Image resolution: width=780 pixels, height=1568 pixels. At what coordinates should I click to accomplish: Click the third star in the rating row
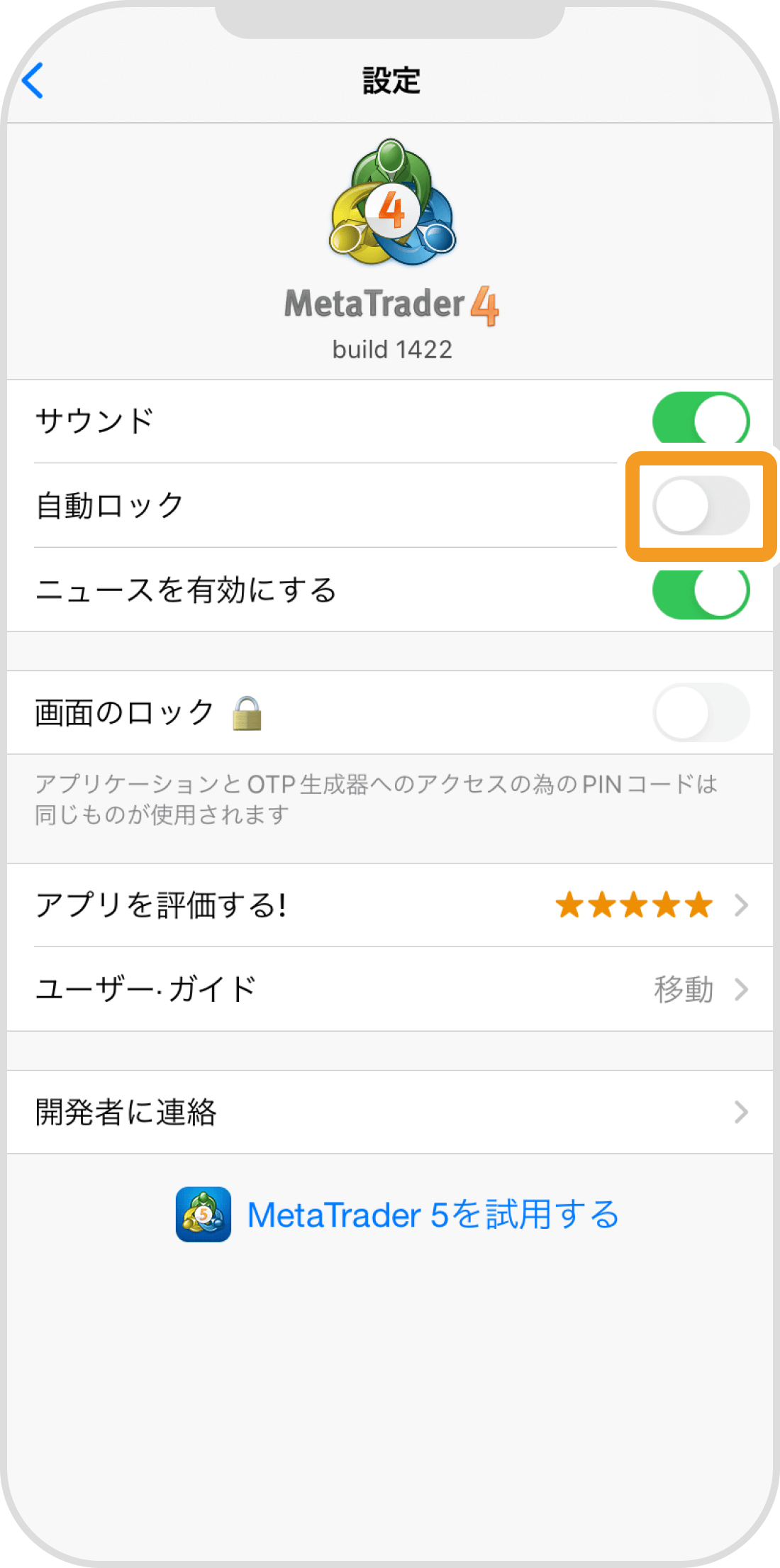635,906
